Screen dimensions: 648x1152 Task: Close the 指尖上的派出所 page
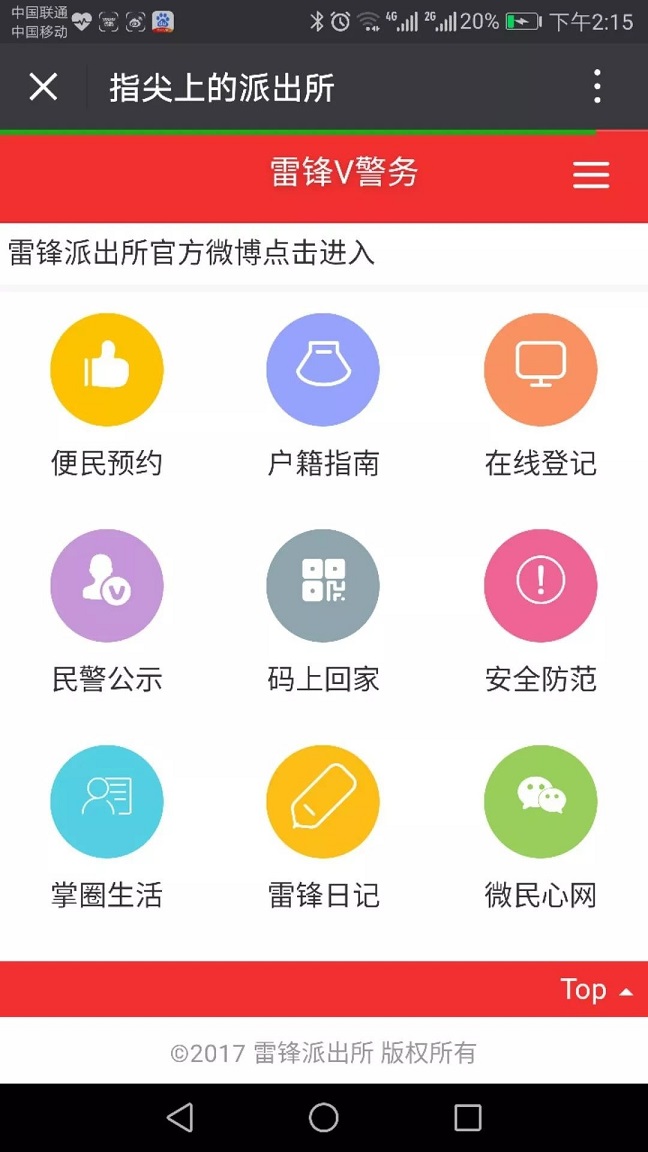pos(43,87)
